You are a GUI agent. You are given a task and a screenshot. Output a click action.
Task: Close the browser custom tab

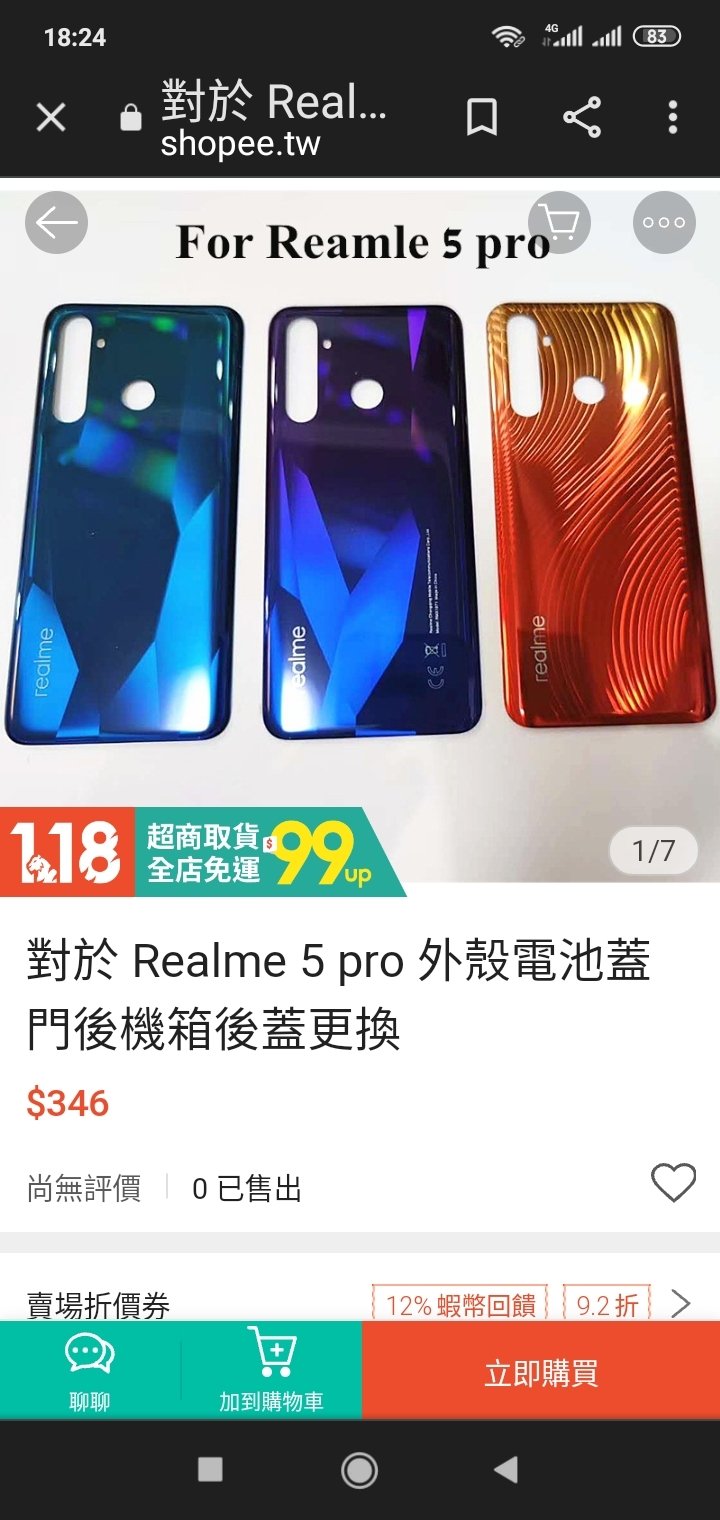[x=51, y=118]
